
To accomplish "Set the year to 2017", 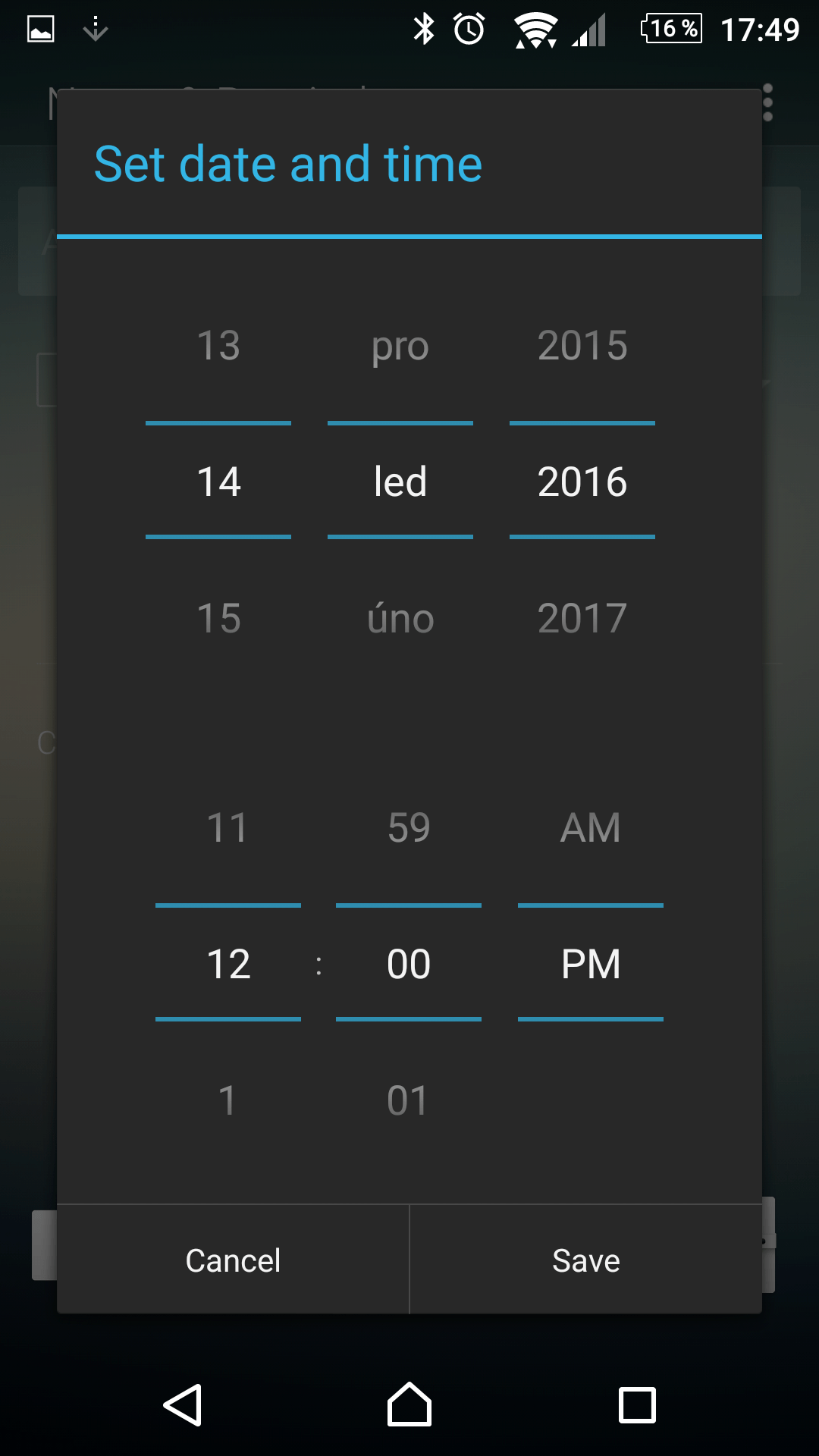I will click(582, 618).
